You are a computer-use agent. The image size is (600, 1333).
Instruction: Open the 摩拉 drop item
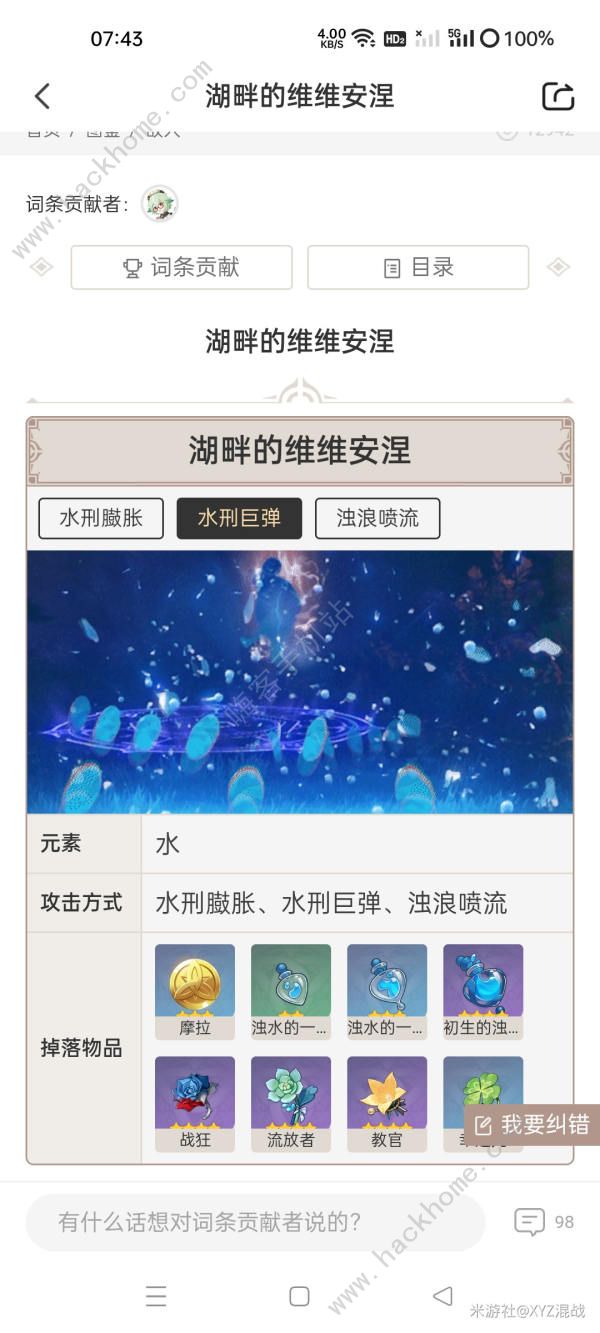click(x=195, y=991)
